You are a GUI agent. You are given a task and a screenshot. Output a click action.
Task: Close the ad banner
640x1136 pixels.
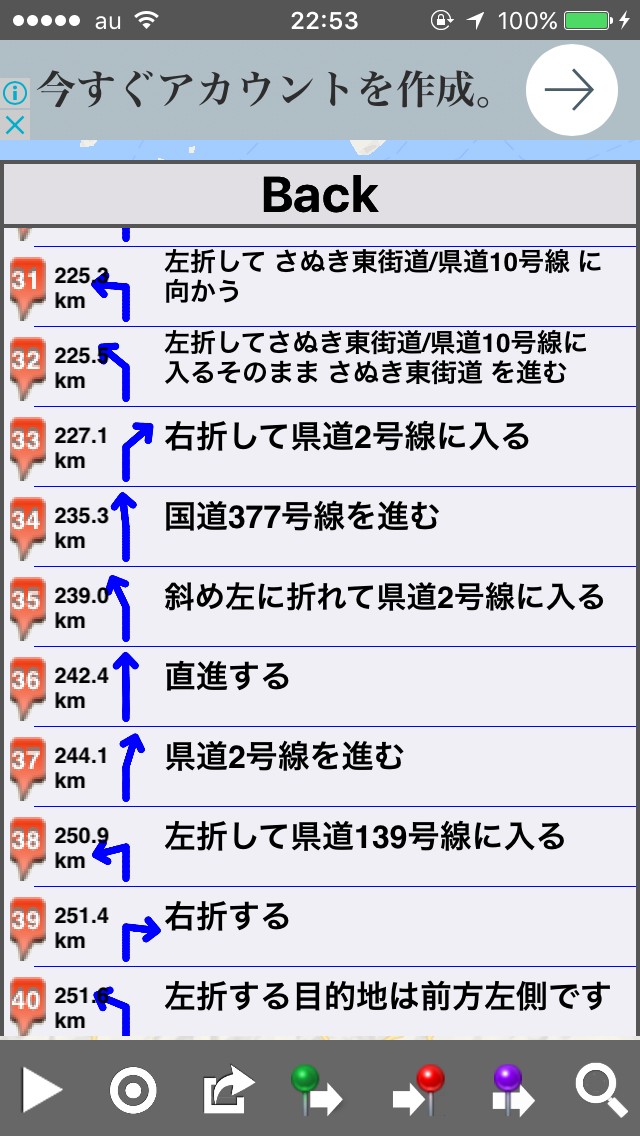pos(15,126)
